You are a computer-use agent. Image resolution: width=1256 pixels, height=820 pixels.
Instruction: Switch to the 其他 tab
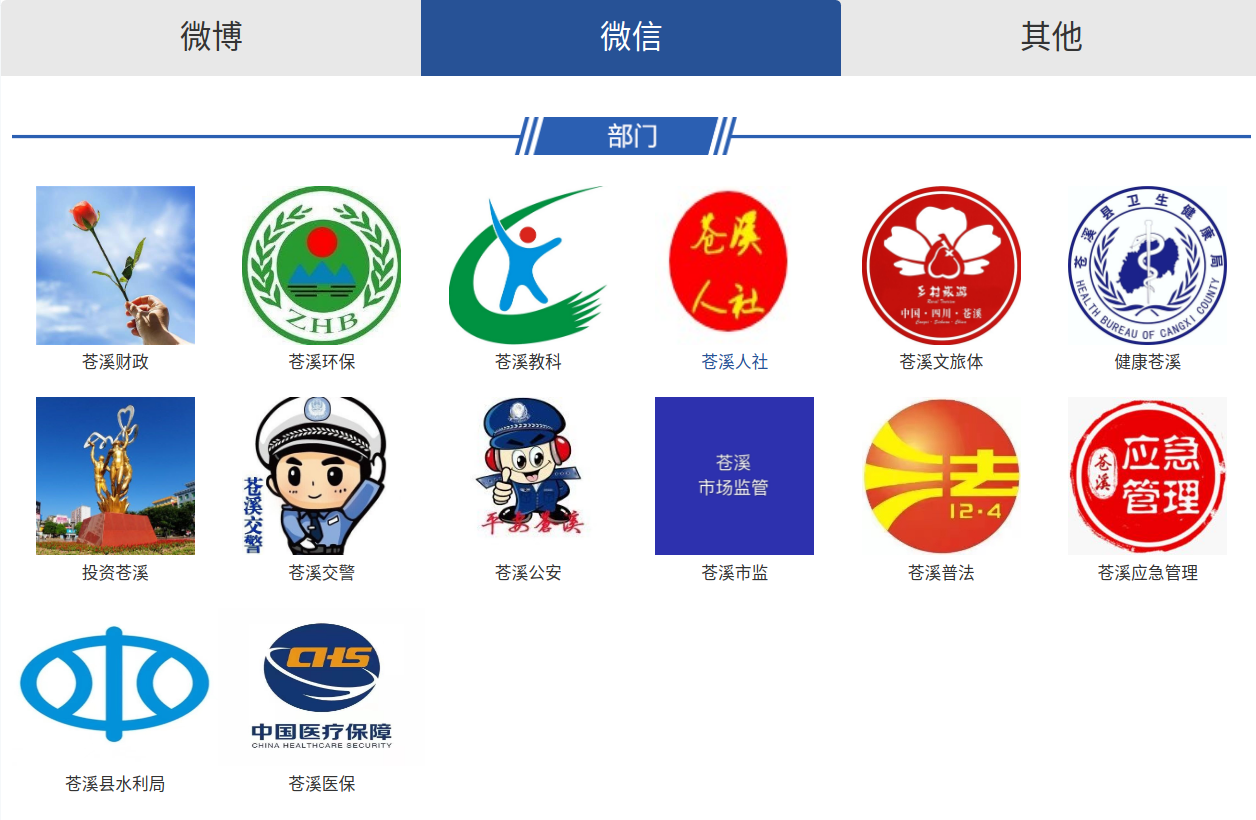(1050, 37)
